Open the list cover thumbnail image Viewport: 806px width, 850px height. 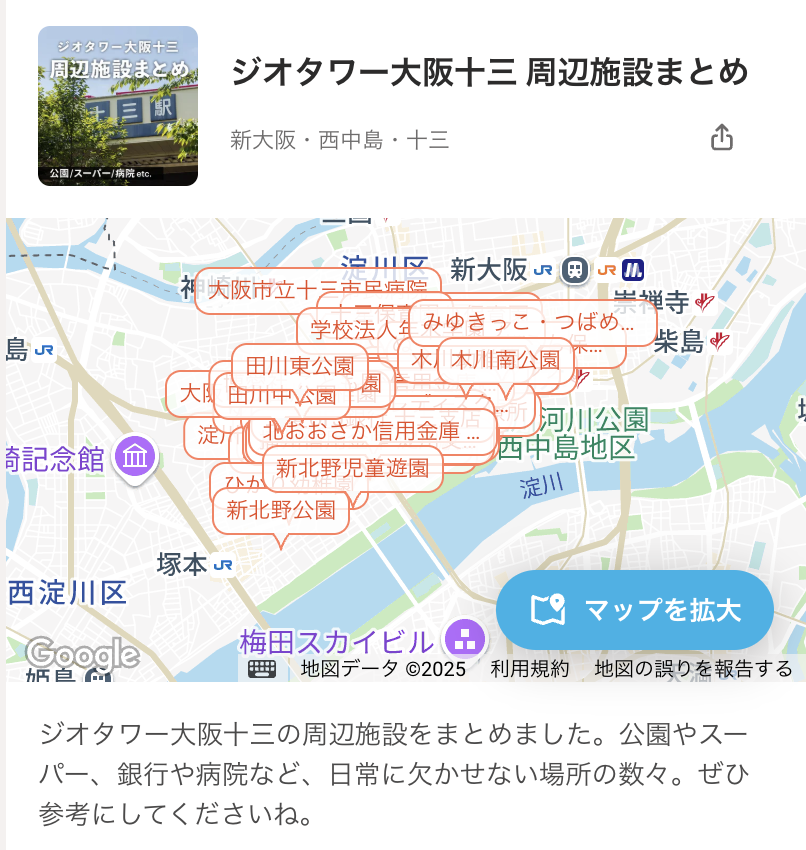(x=118, y=106)
